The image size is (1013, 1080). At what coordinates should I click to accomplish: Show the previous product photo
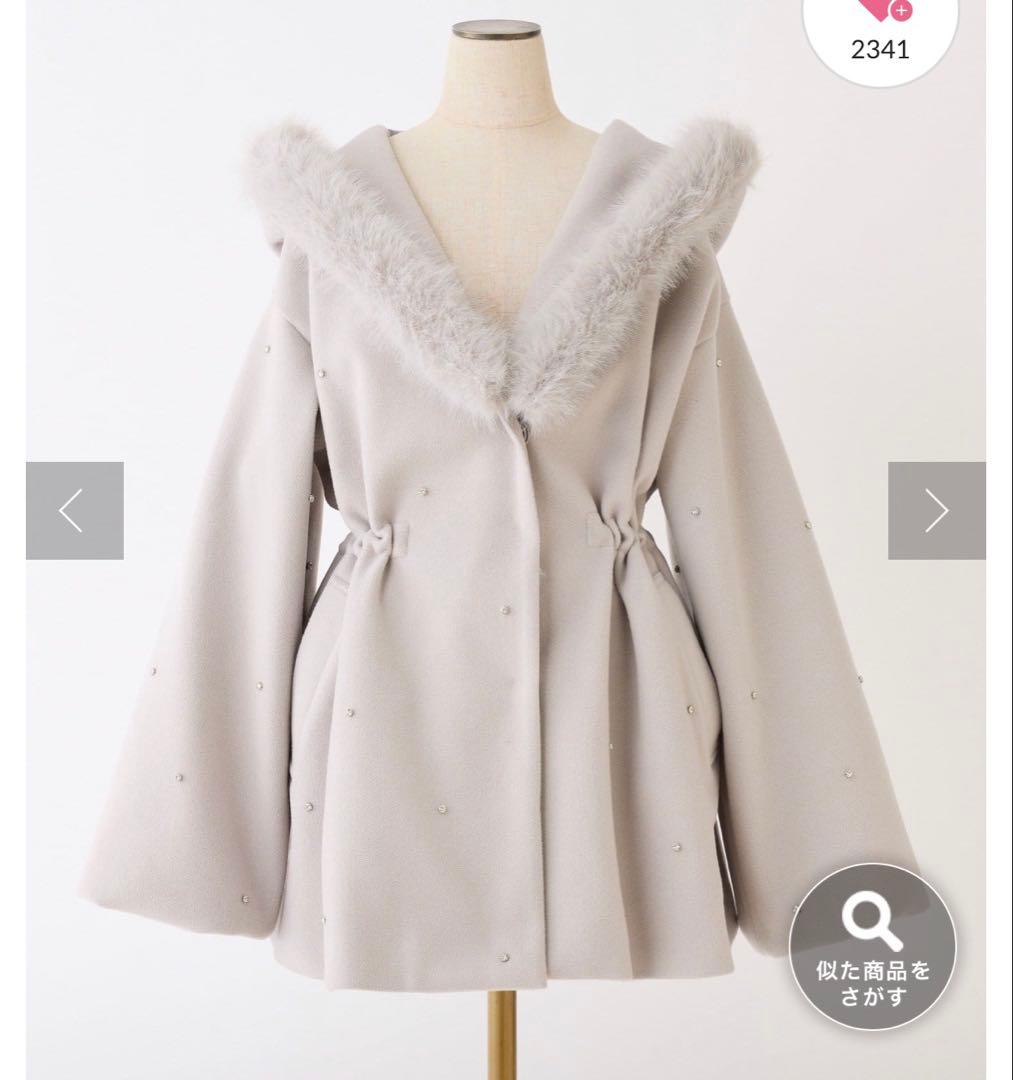point(75,511)
